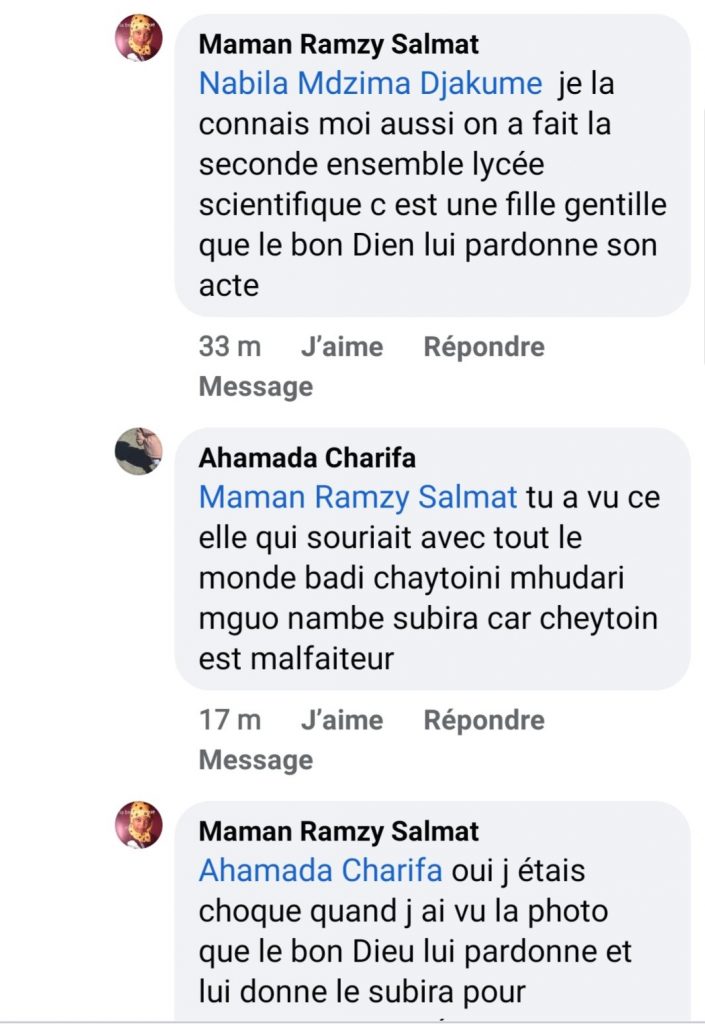Image resolution: width=705 pixels, height=1024 pixels.
Task: Open the Ahamada Charifa mention in the last comment
Action: click(x=320, y=869)
